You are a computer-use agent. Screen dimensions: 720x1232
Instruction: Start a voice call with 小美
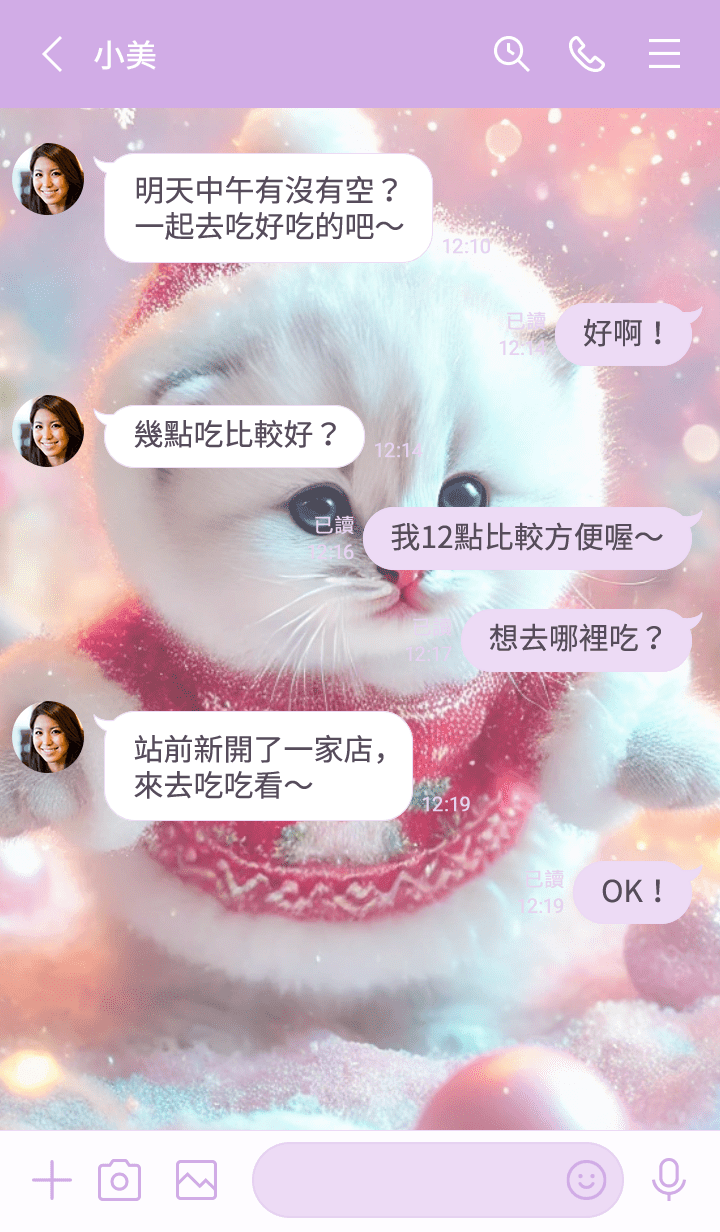pos(587,54)
